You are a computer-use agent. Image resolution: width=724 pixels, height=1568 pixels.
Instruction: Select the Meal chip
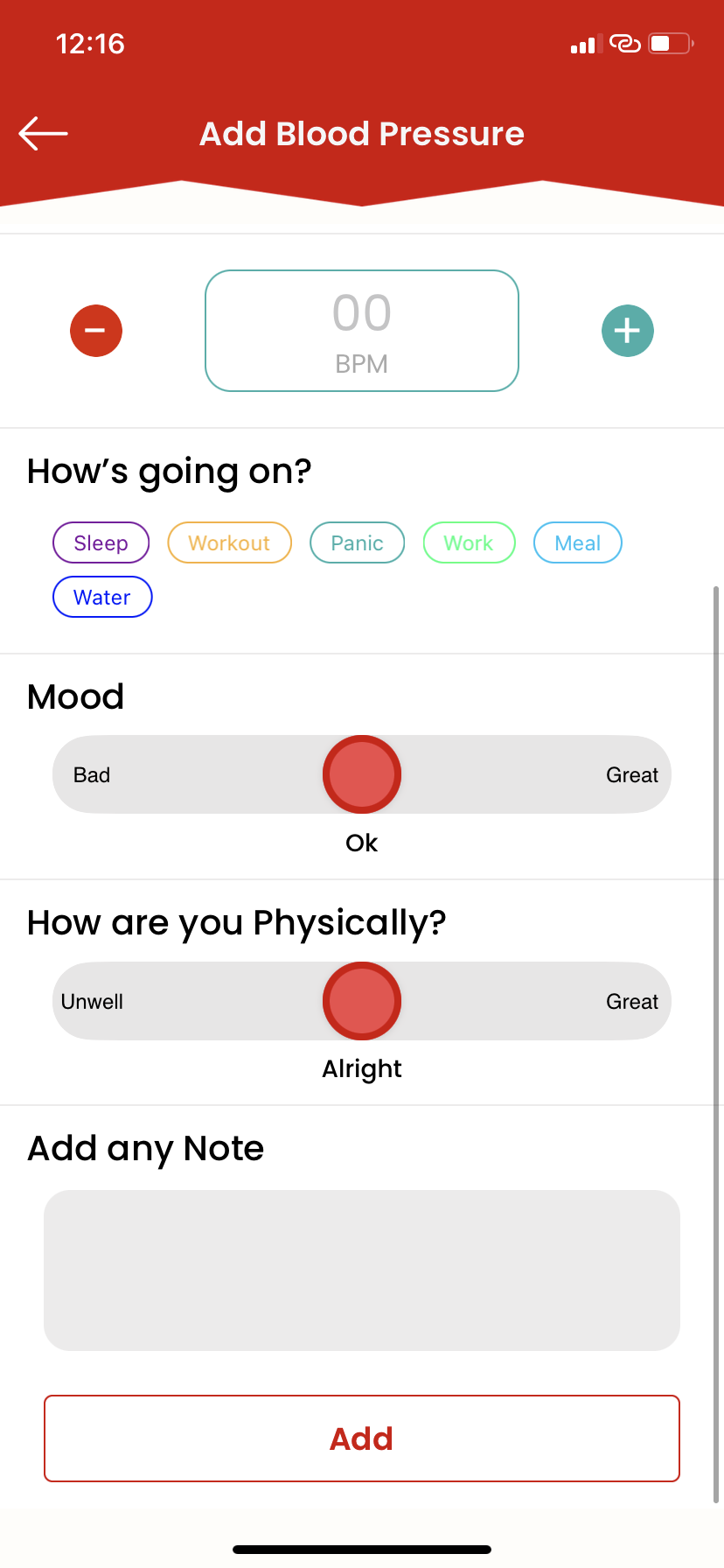(578, 542)
